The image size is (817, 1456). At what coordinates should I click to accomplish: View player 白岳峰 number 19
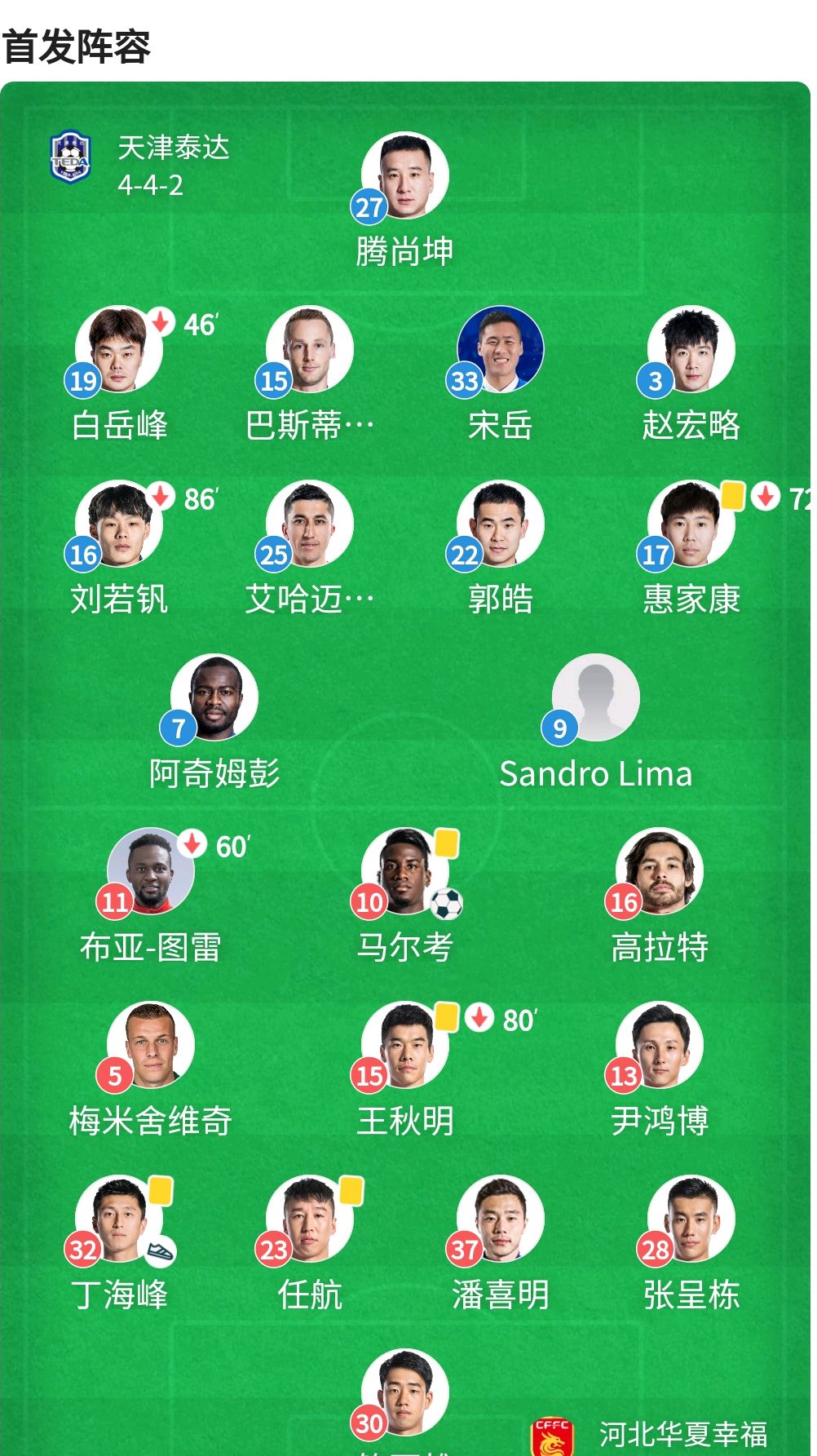pos(119,351)
